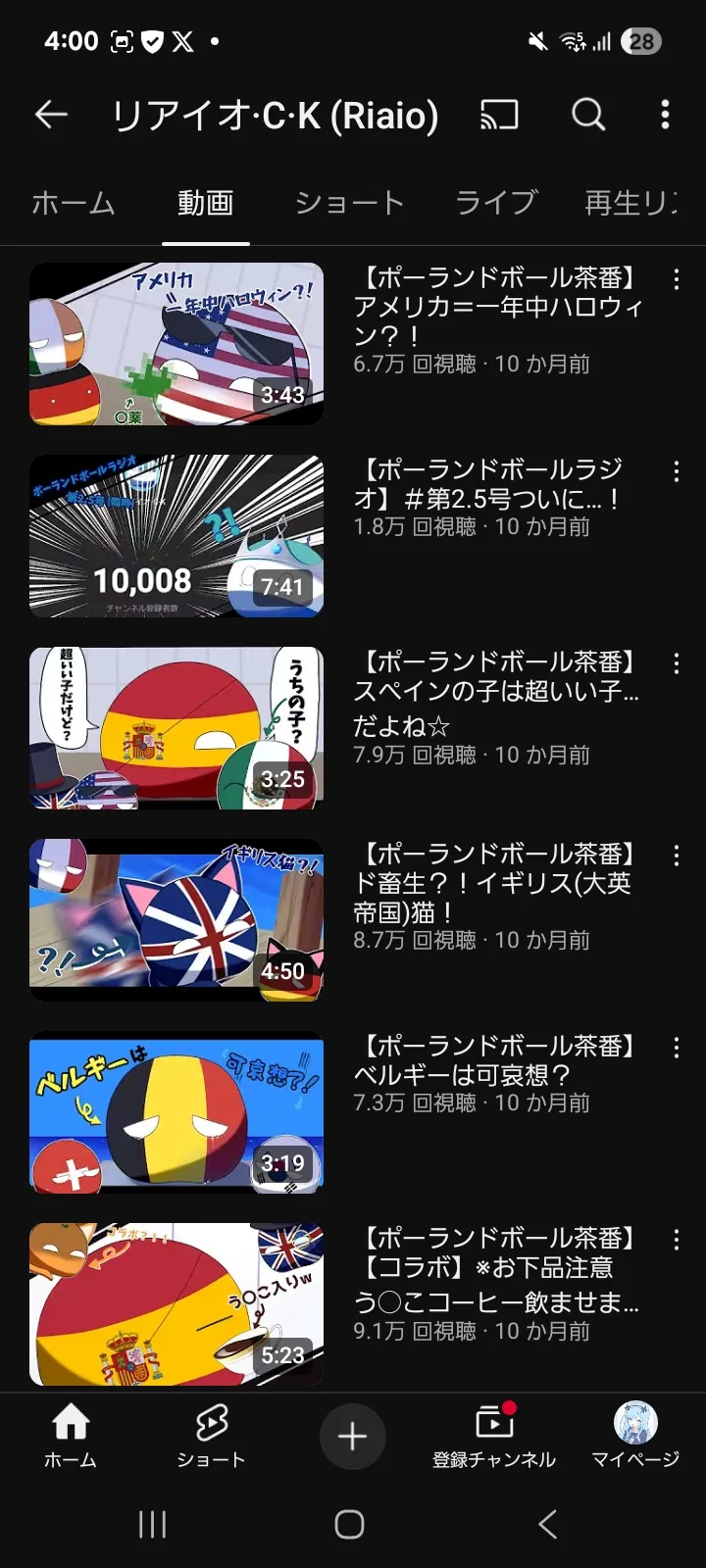Open the cast to device icon

coord(499,116)
